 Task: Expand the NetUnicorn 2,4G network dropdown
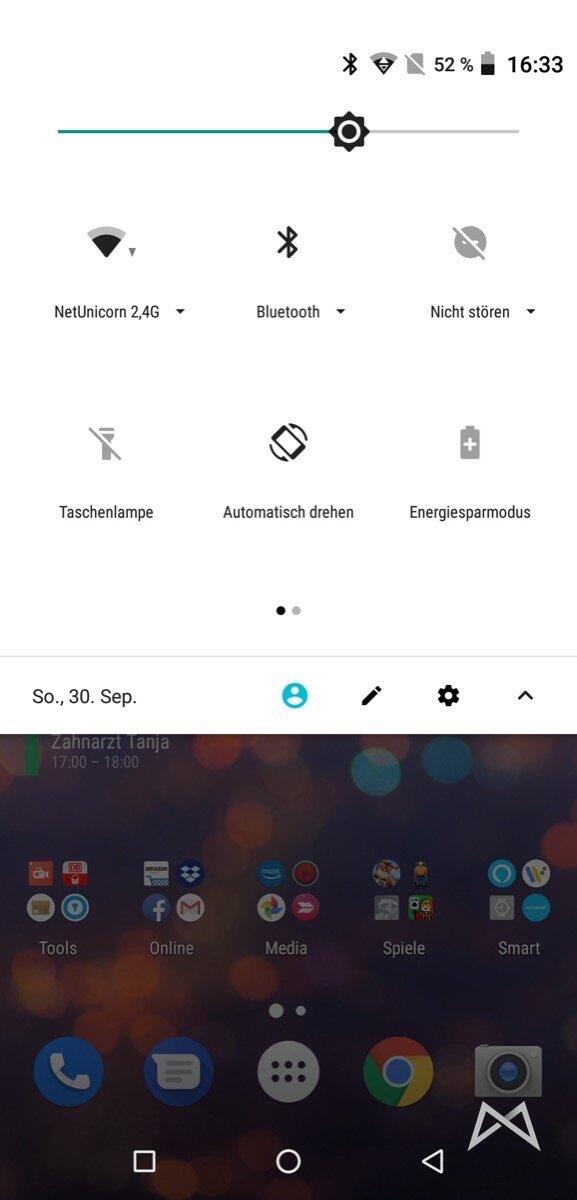180,312
